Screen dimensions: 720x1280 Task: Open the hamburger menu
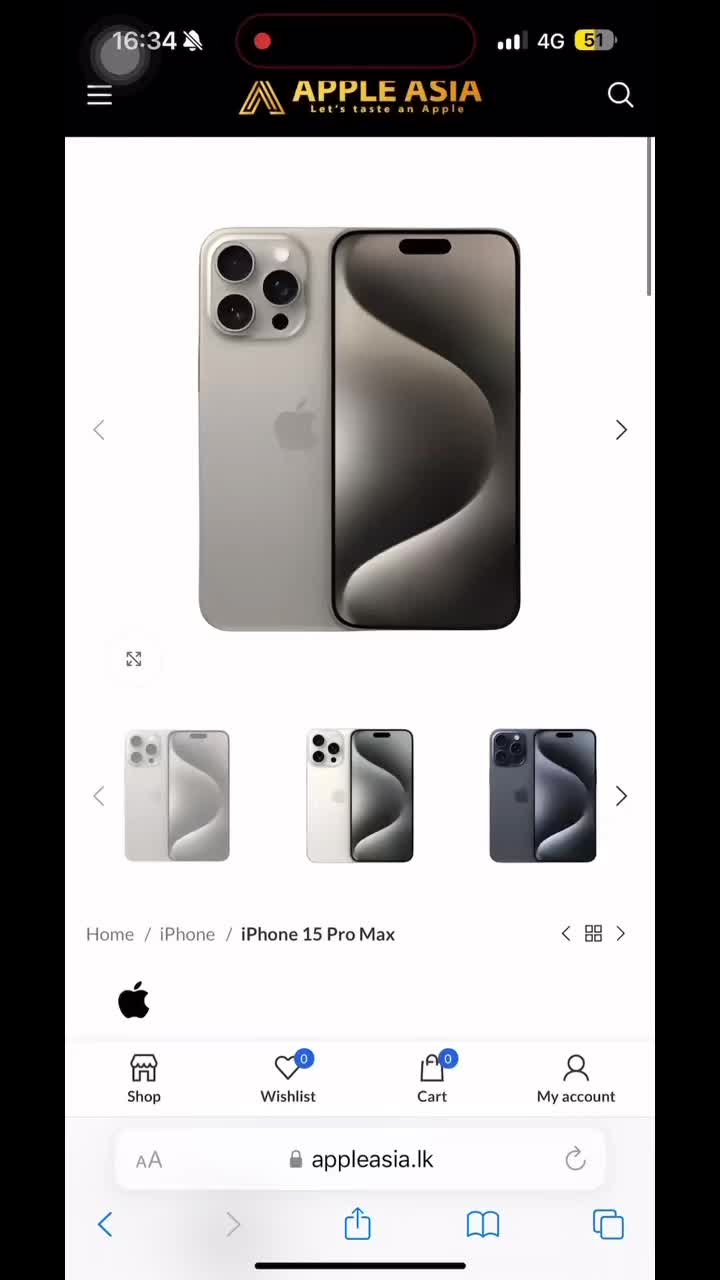tap(99, 95)
